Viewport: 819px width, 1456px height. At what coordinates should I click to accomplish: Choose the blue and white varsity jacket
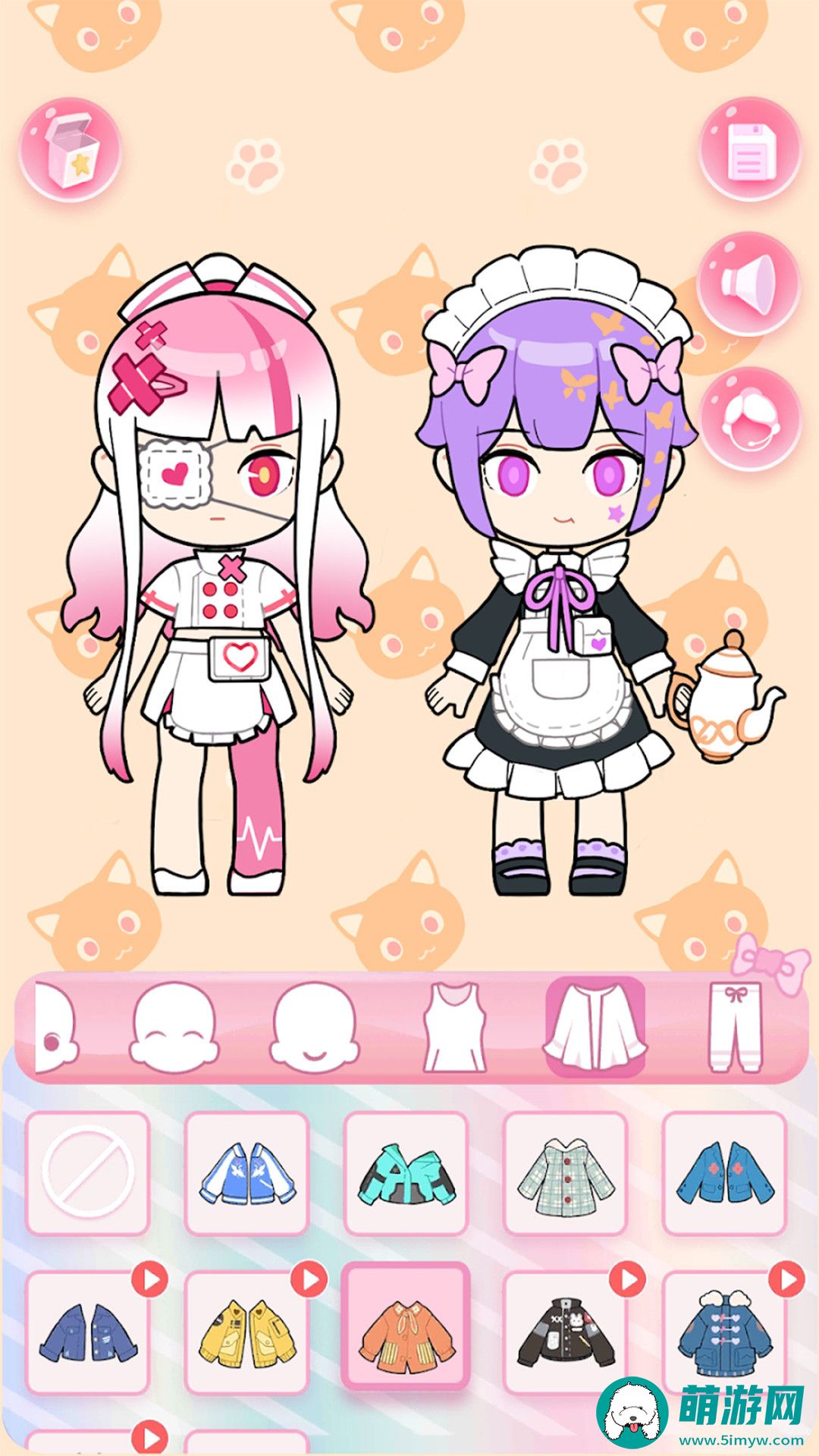(247, 1173)
